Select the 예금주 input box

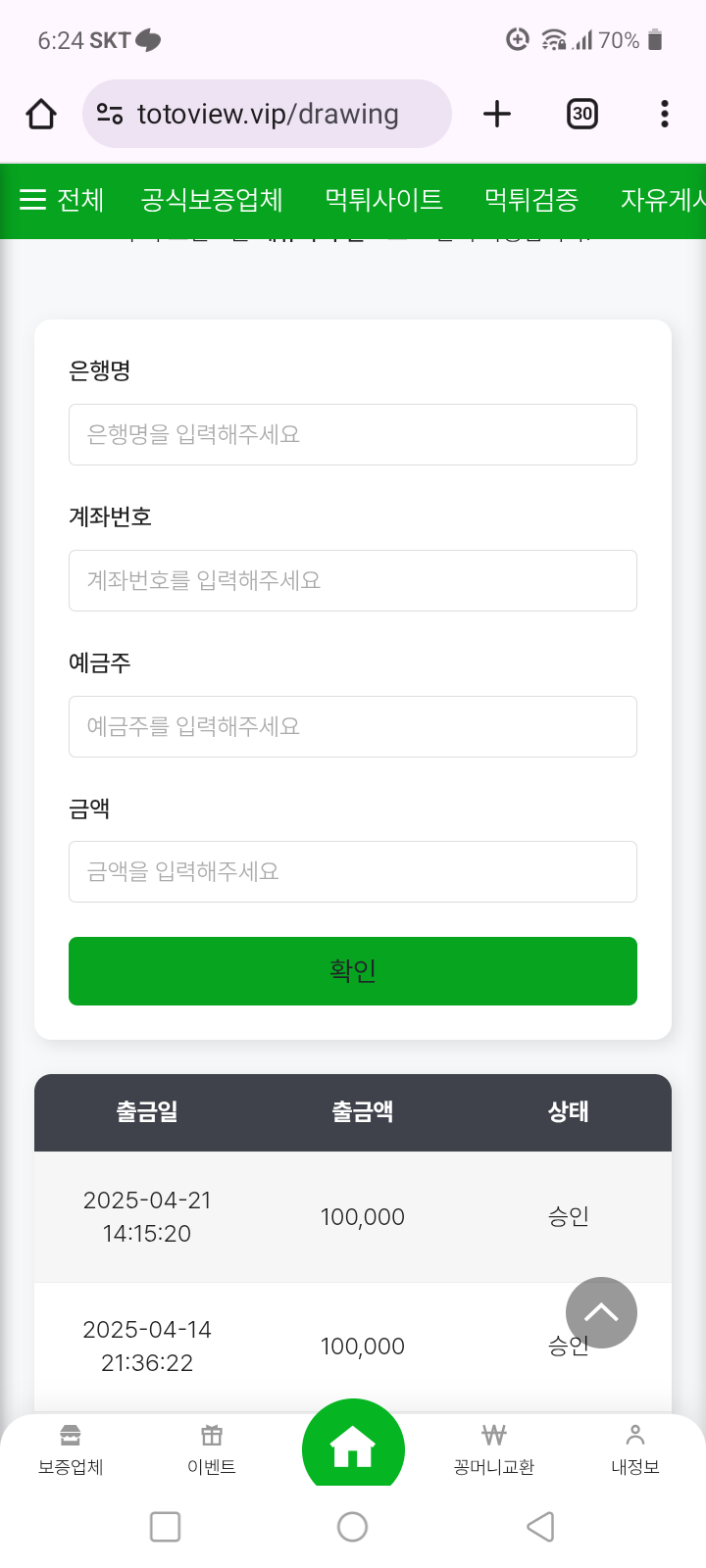[x=353, y=726]
